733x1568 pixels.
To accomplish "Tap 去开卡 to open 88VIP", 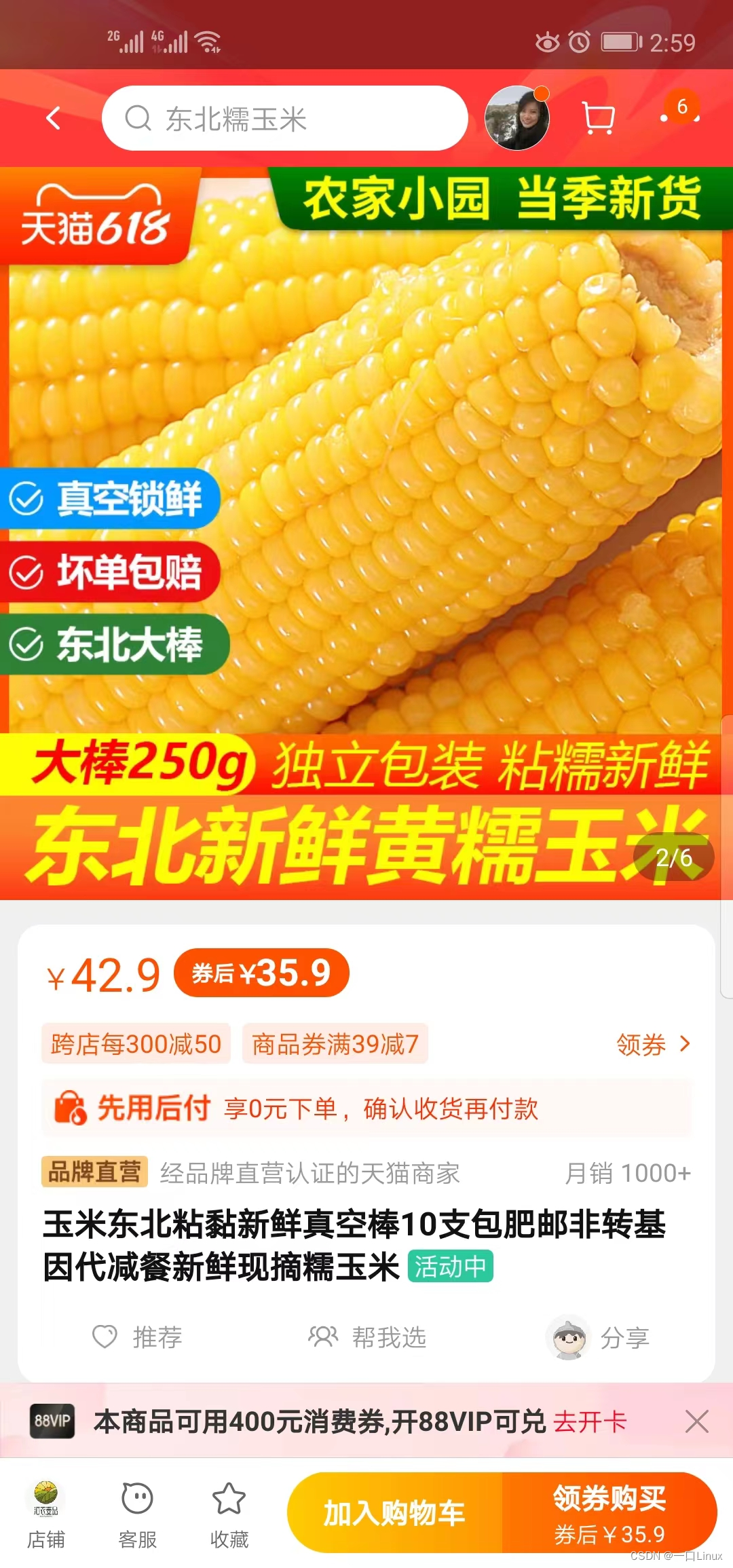I will tap(590, 1421).
